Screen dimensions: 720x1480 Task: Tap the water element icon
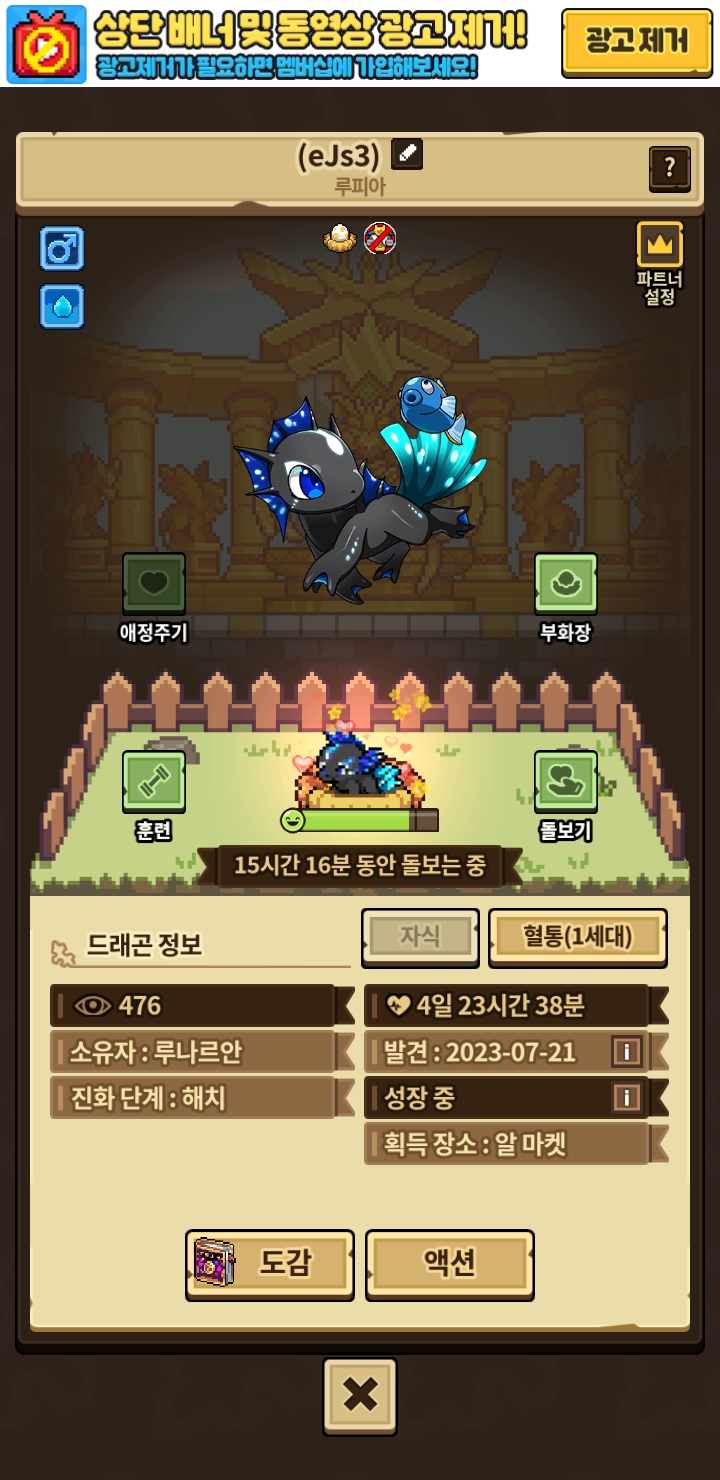point(62,306)
